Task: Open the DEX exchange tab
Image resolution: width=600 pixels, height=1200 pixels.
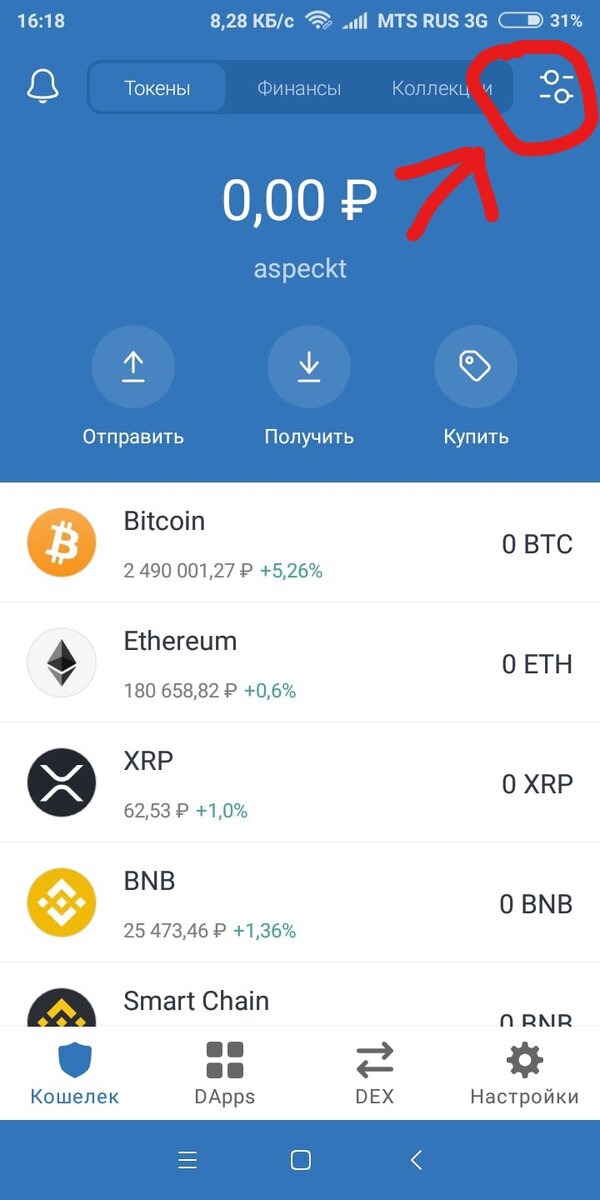Action: 375,1072
